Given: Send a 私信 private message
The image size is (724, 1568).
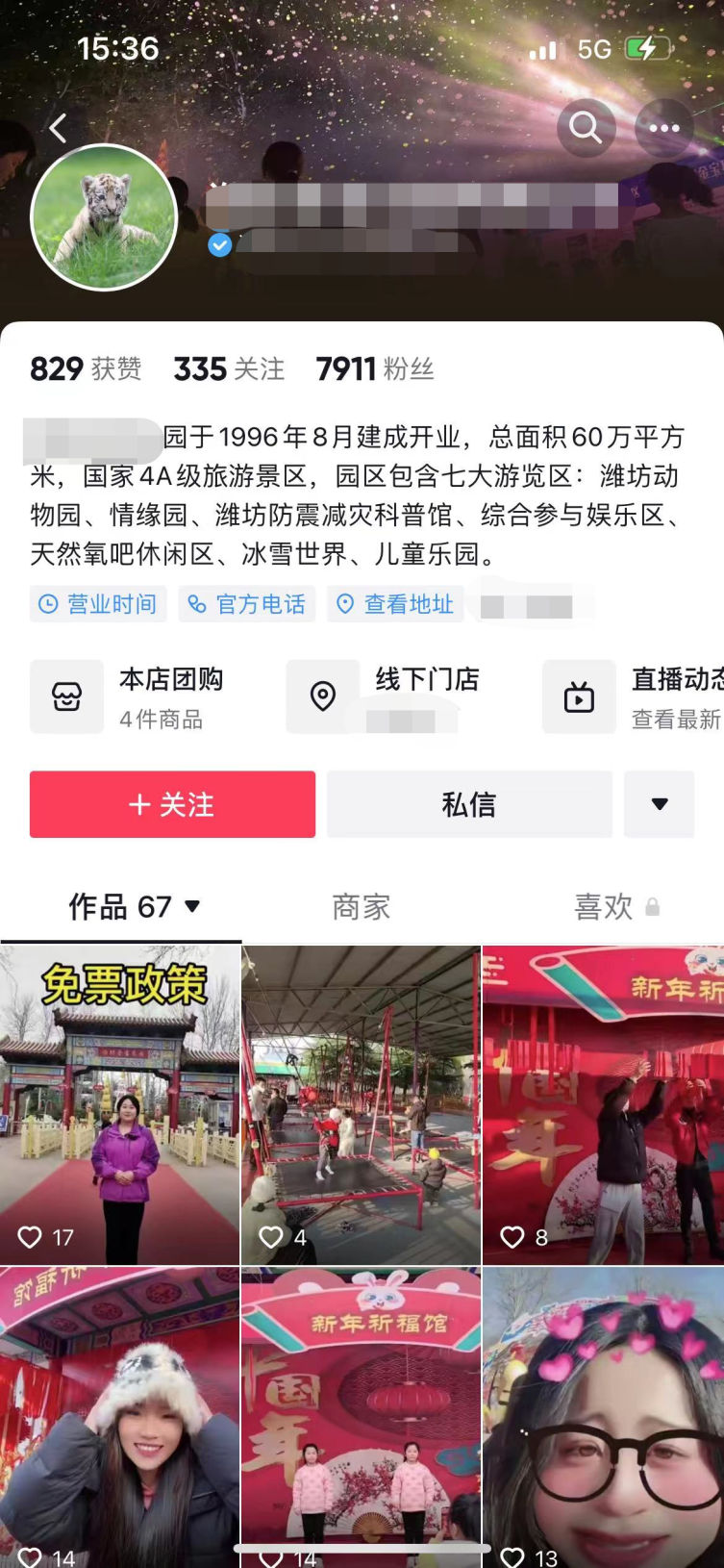Looking at the screenshot, I should tap(469, 804).
